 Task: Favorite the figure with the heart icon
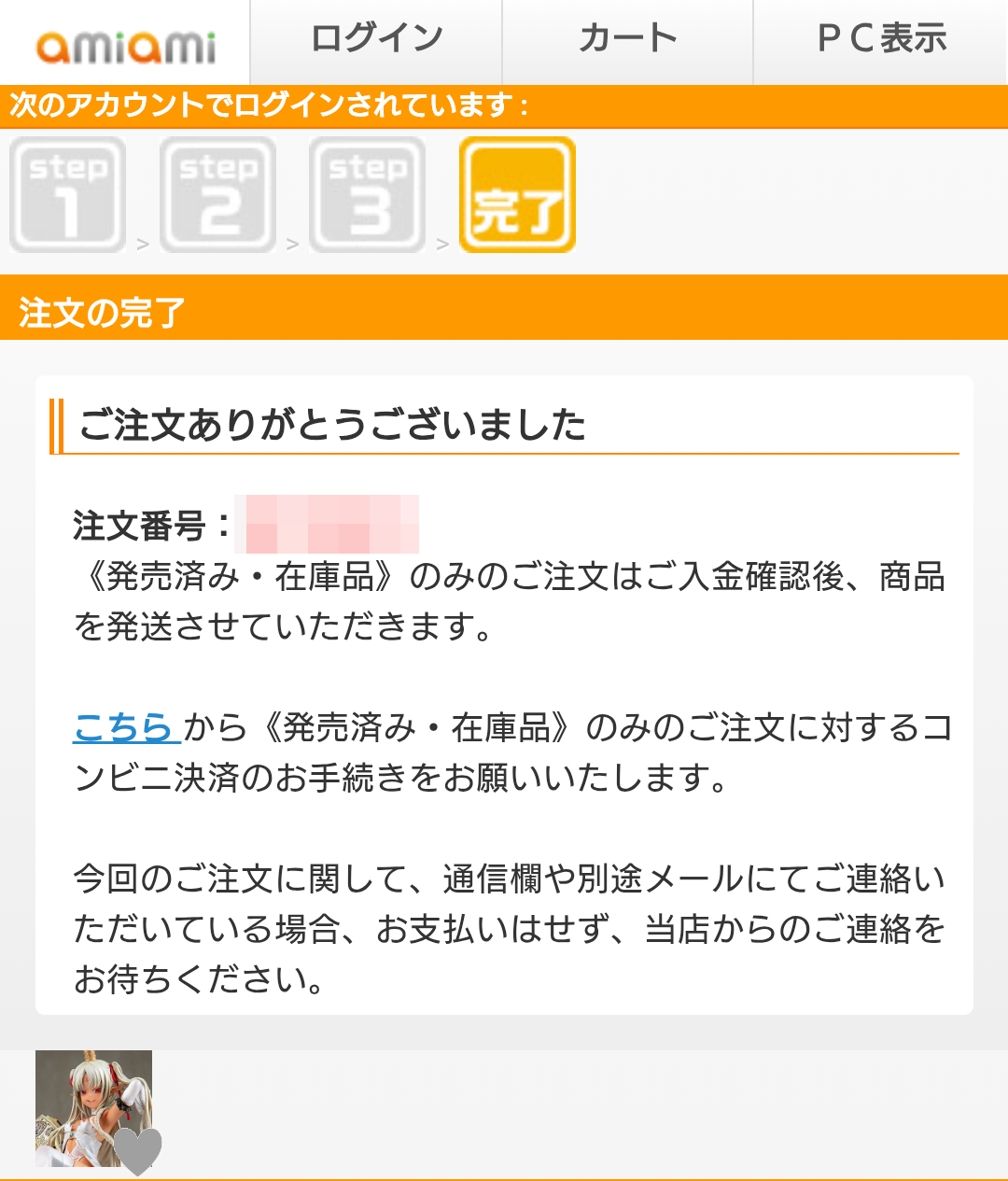pos(138,1151)
